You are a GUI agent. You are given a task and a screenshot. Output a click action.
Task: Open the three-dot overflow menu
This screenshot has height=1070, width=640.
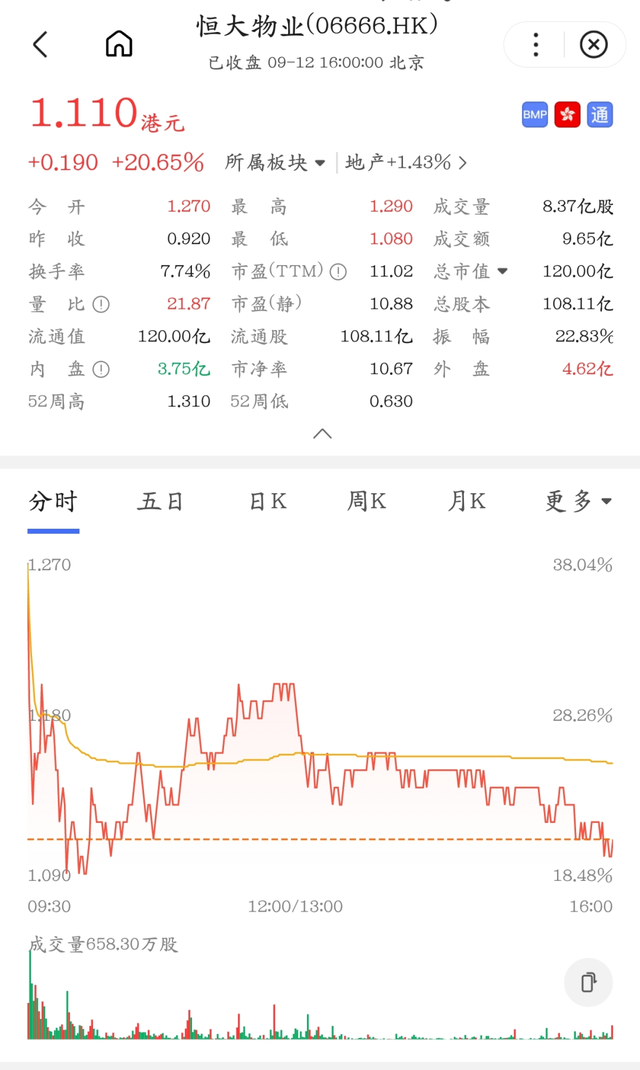(x=536, y=44)
